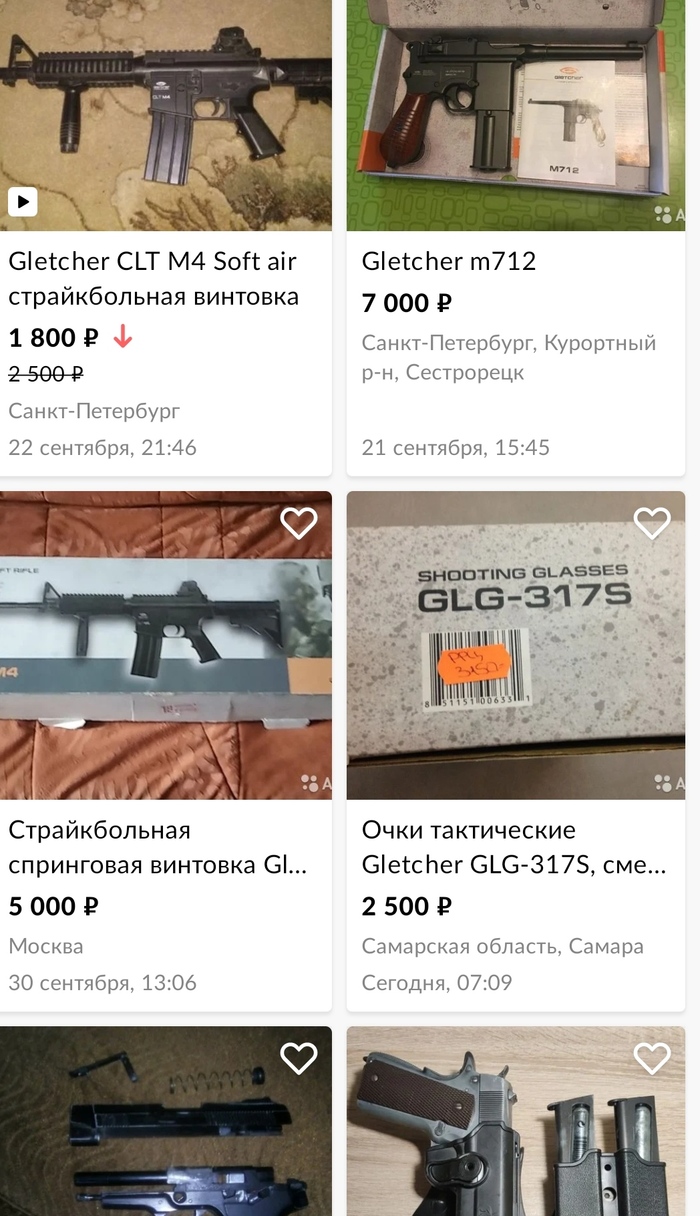Favorite the pistol with holster listing
This screenshot has height=1216, width=700.
pos(652,1058)
